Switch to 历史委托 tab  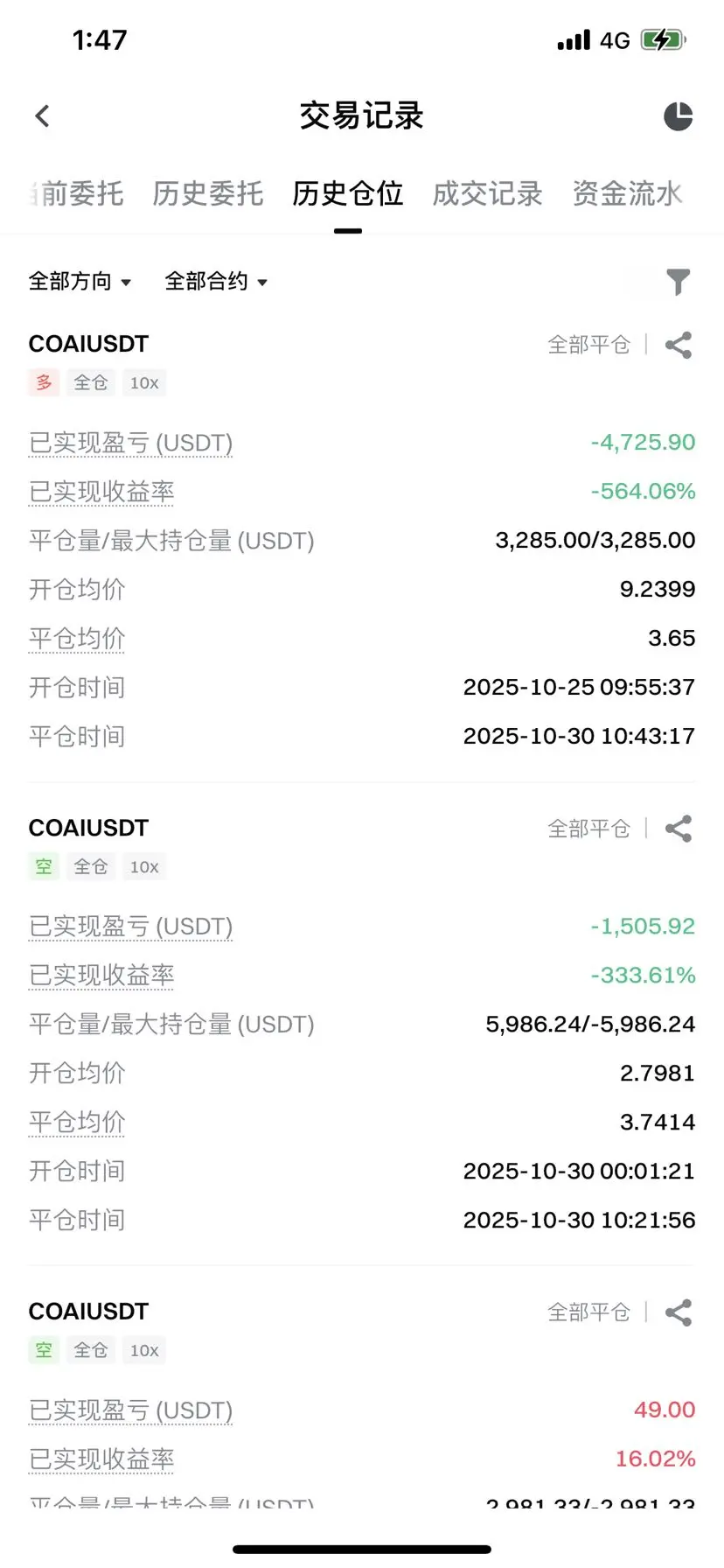[207, 193]
